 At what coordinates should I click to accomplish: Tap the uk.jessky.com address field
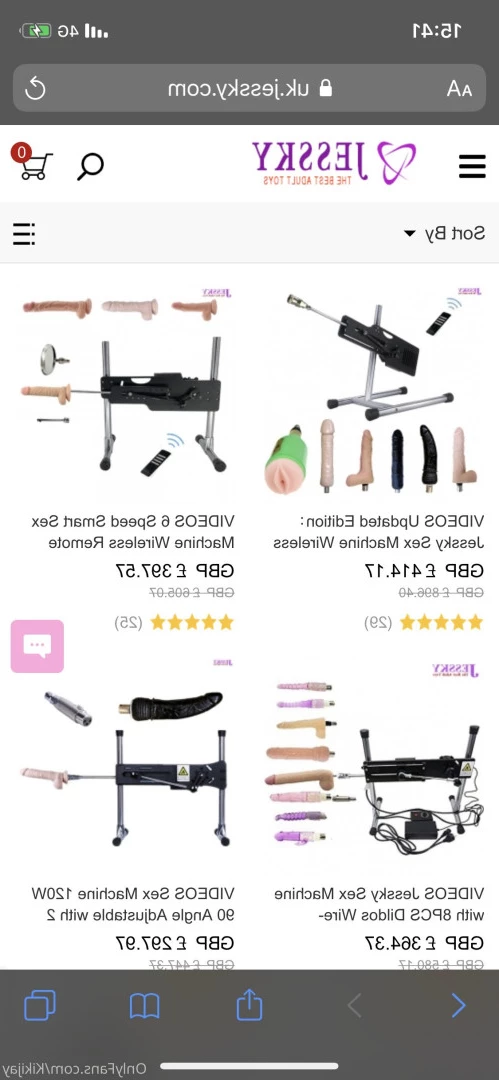point(250,88)
